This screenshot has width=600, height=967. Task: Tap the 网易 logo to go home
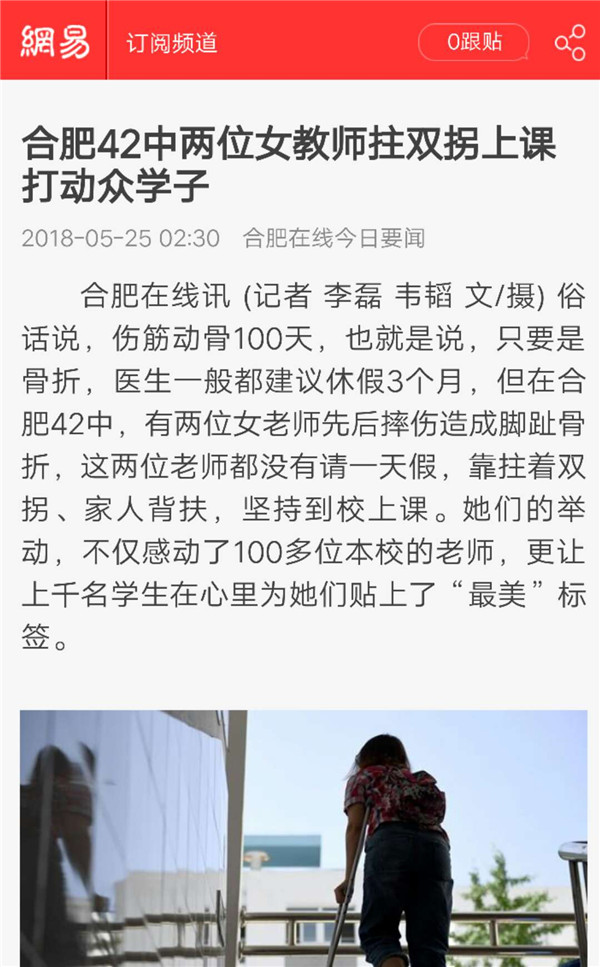(54, 41)
